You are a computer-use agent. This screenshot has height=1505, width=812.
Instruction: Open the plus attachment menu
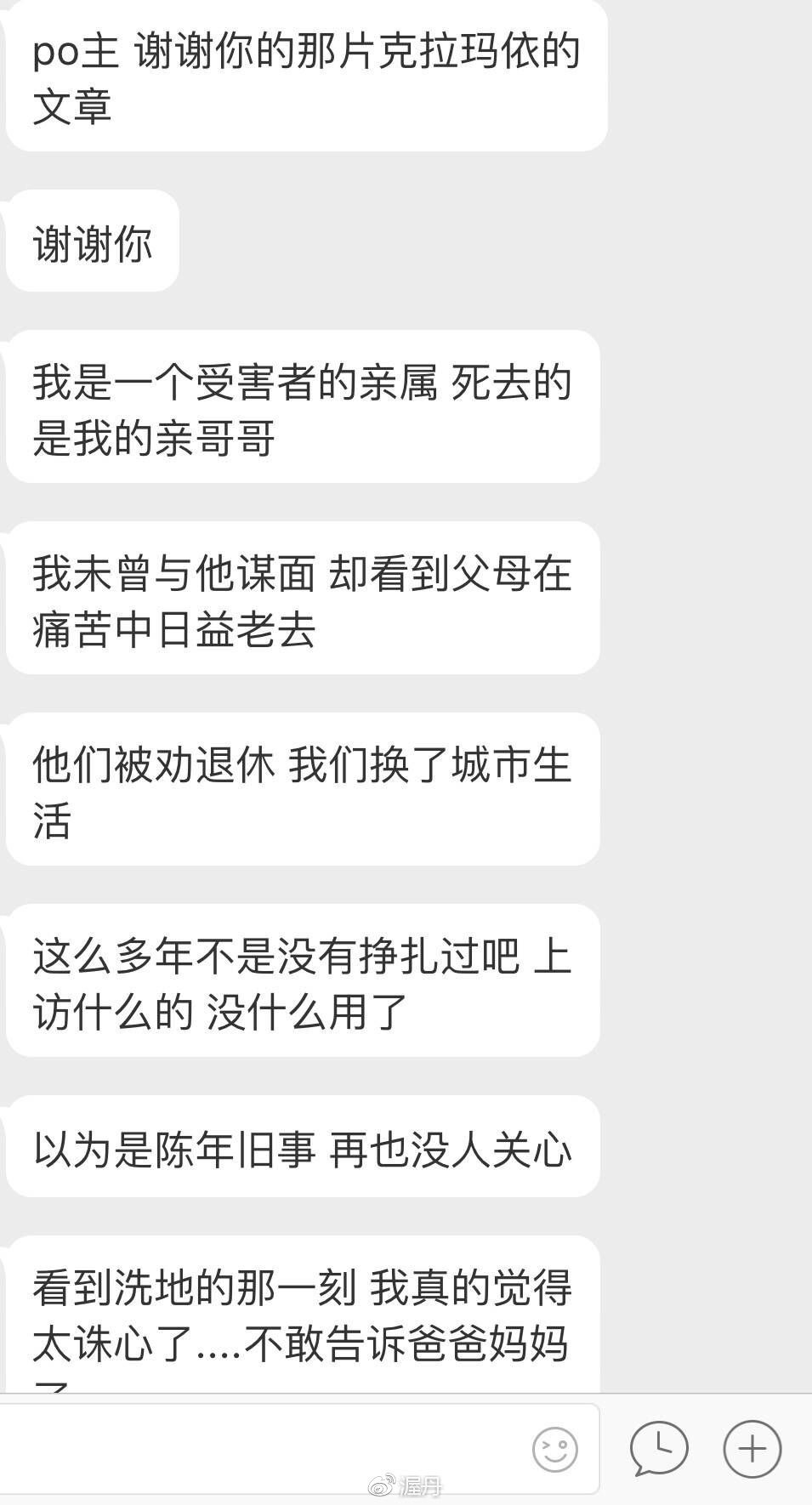click(x=752, y=1448)
